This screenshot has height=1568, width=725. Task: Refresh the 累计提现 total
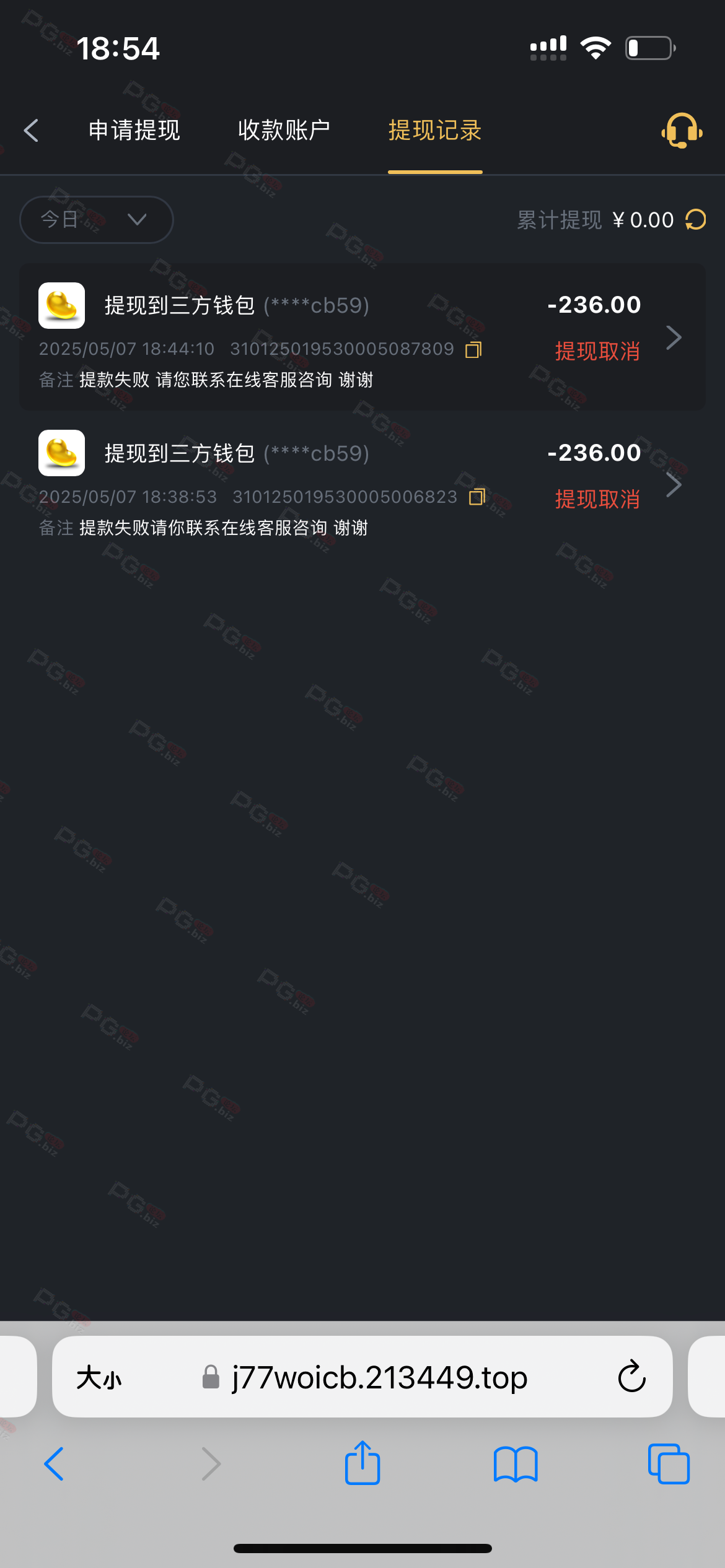pos(696,220)
